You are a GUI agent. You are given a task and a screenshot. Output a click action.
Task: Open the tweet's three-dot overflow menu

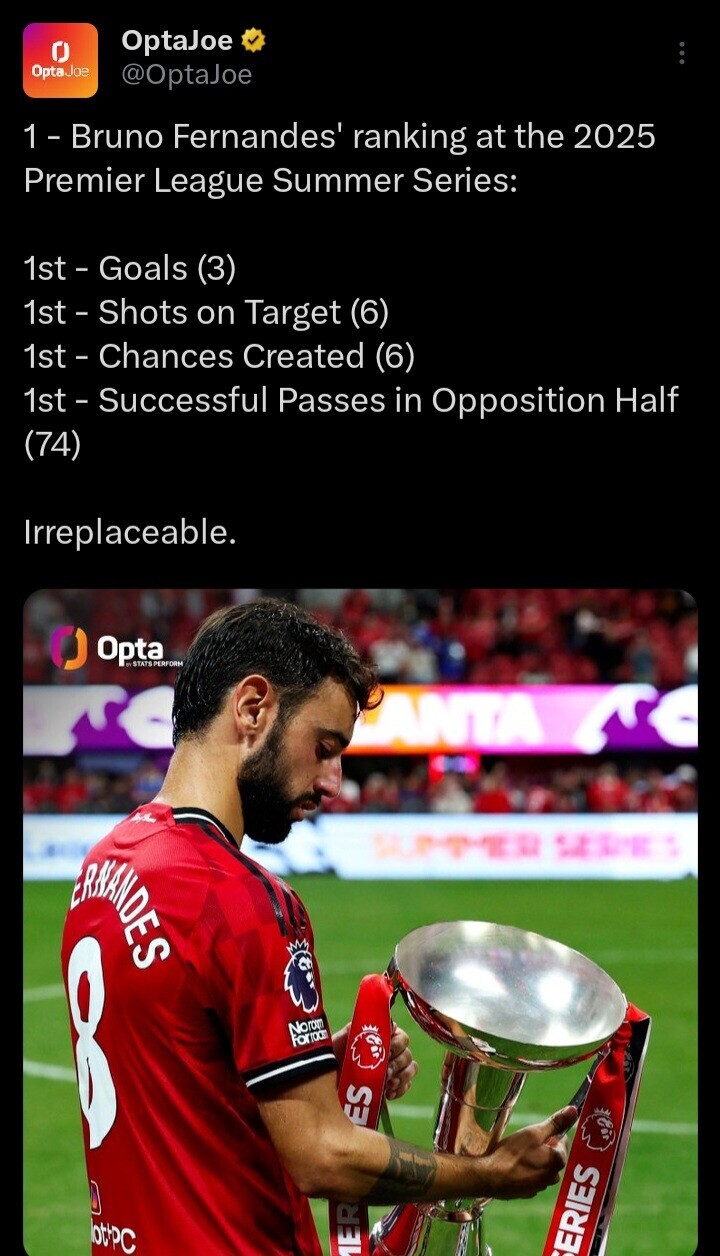pyautogui.click(x=682, y=53)
